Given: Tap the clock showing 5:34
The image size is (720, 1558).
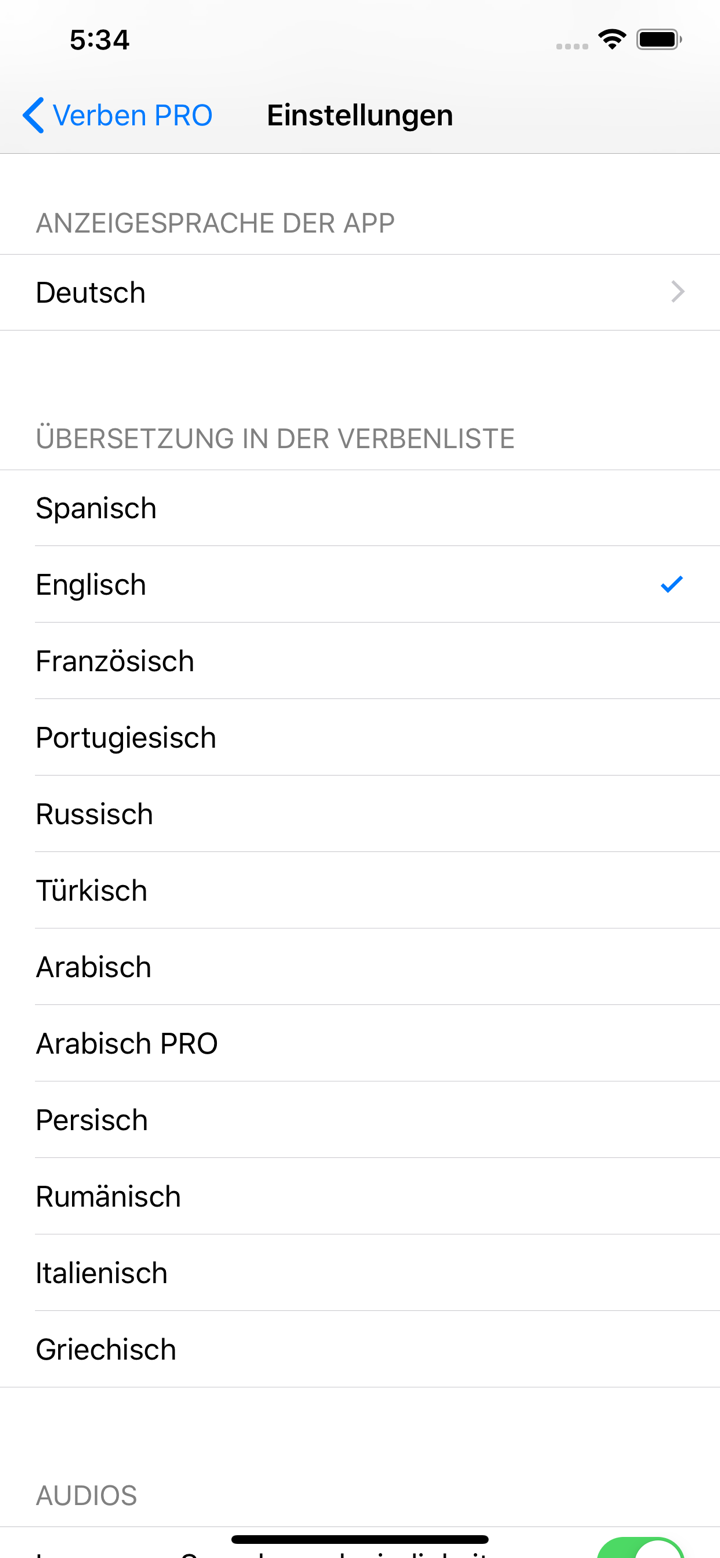Looking at the screenshot, I should [100, 40].
